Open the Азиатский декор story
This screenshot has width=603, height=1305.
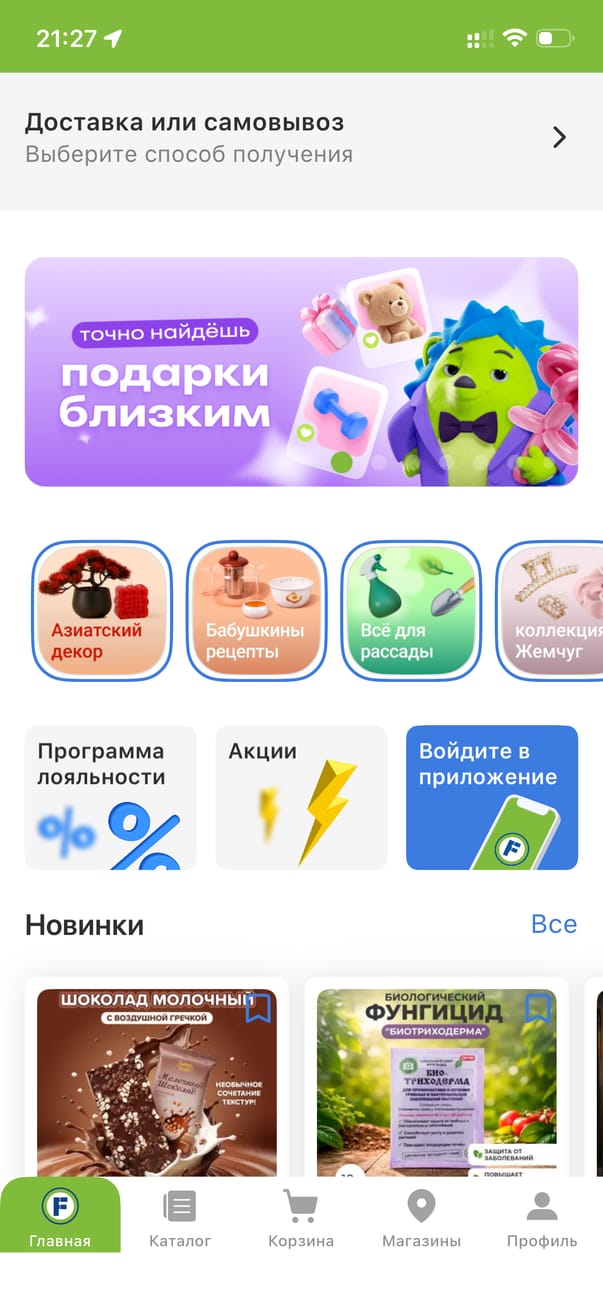pos(101,611)
